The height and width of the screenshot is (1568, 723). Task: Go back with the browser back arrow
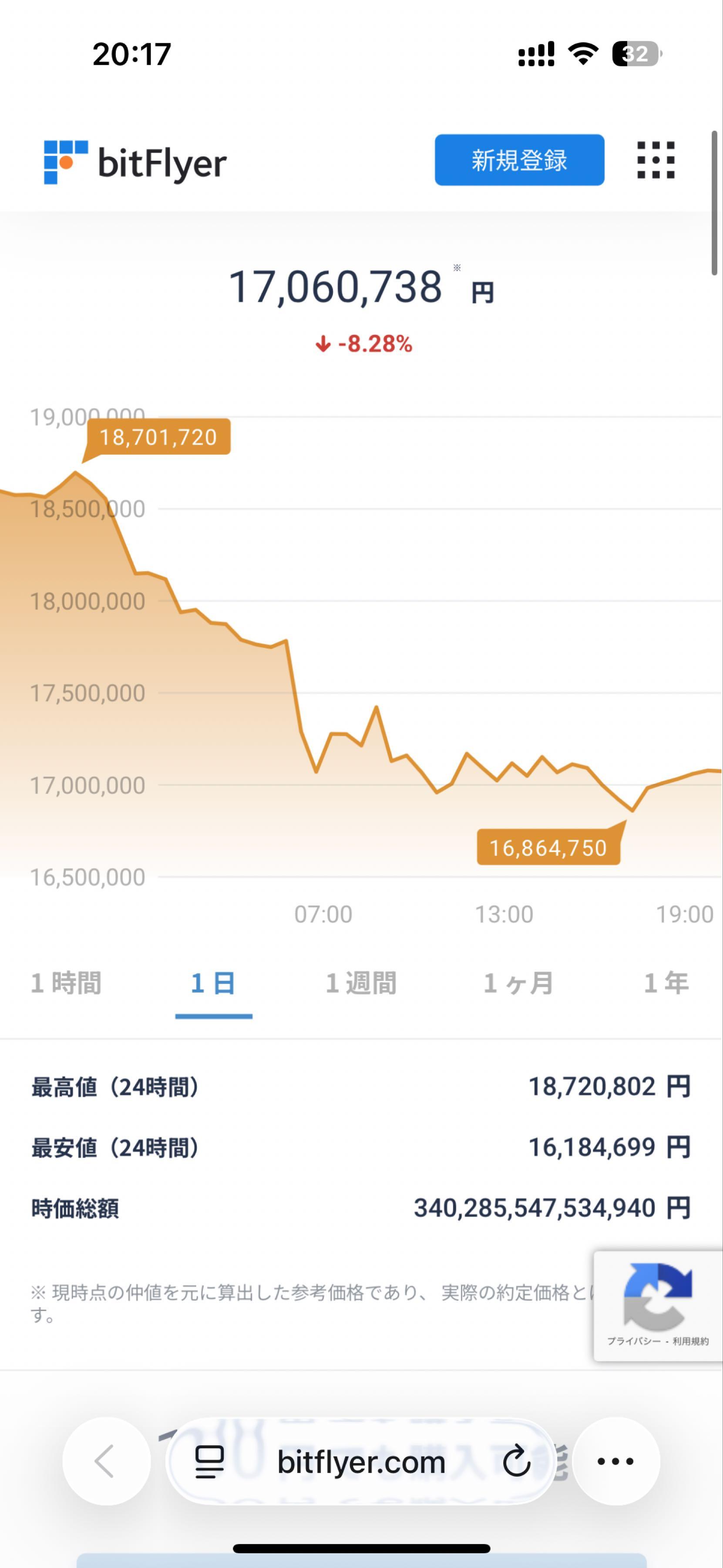tap(106, 1461)
